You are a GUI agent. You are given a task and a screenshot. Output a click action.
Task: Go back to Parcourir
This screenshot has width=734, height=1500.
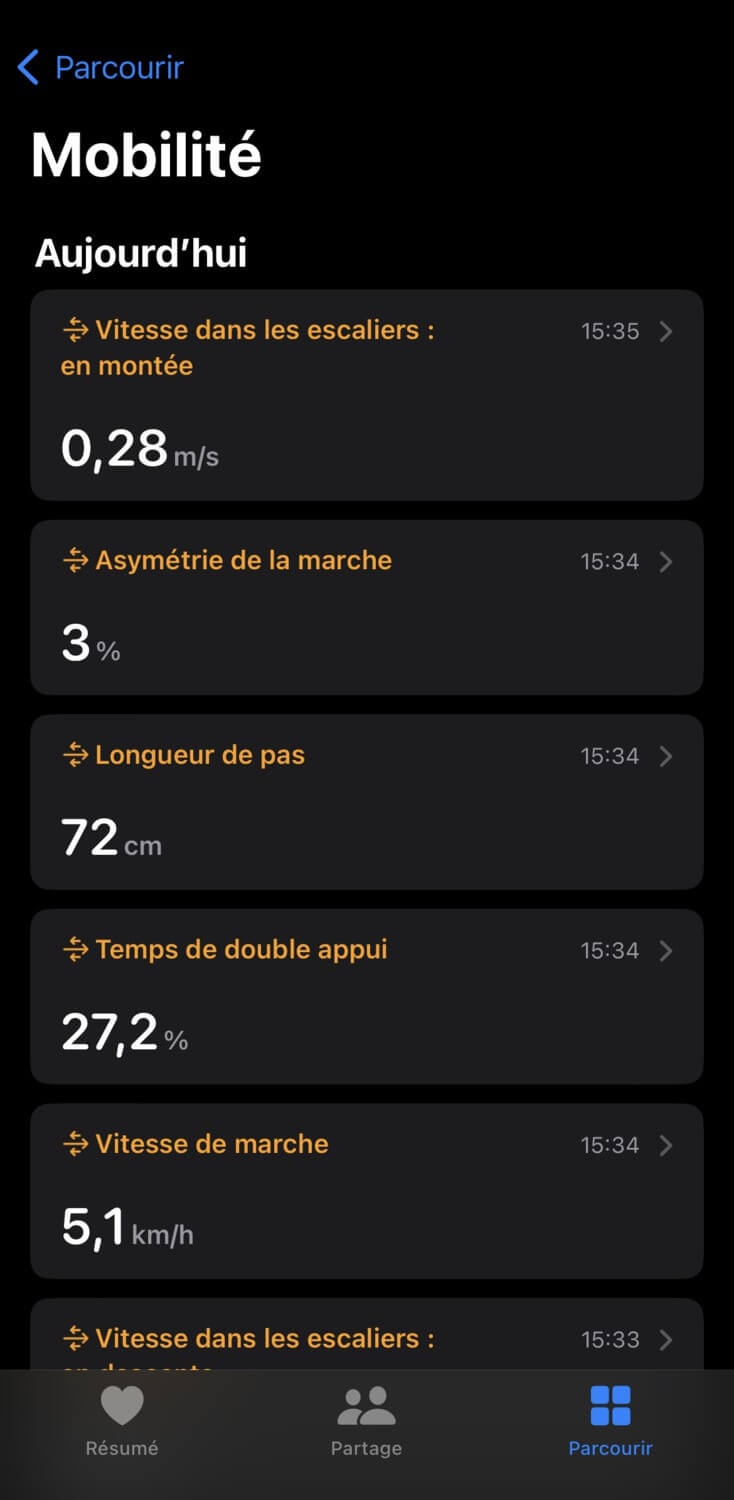(101, 68)
